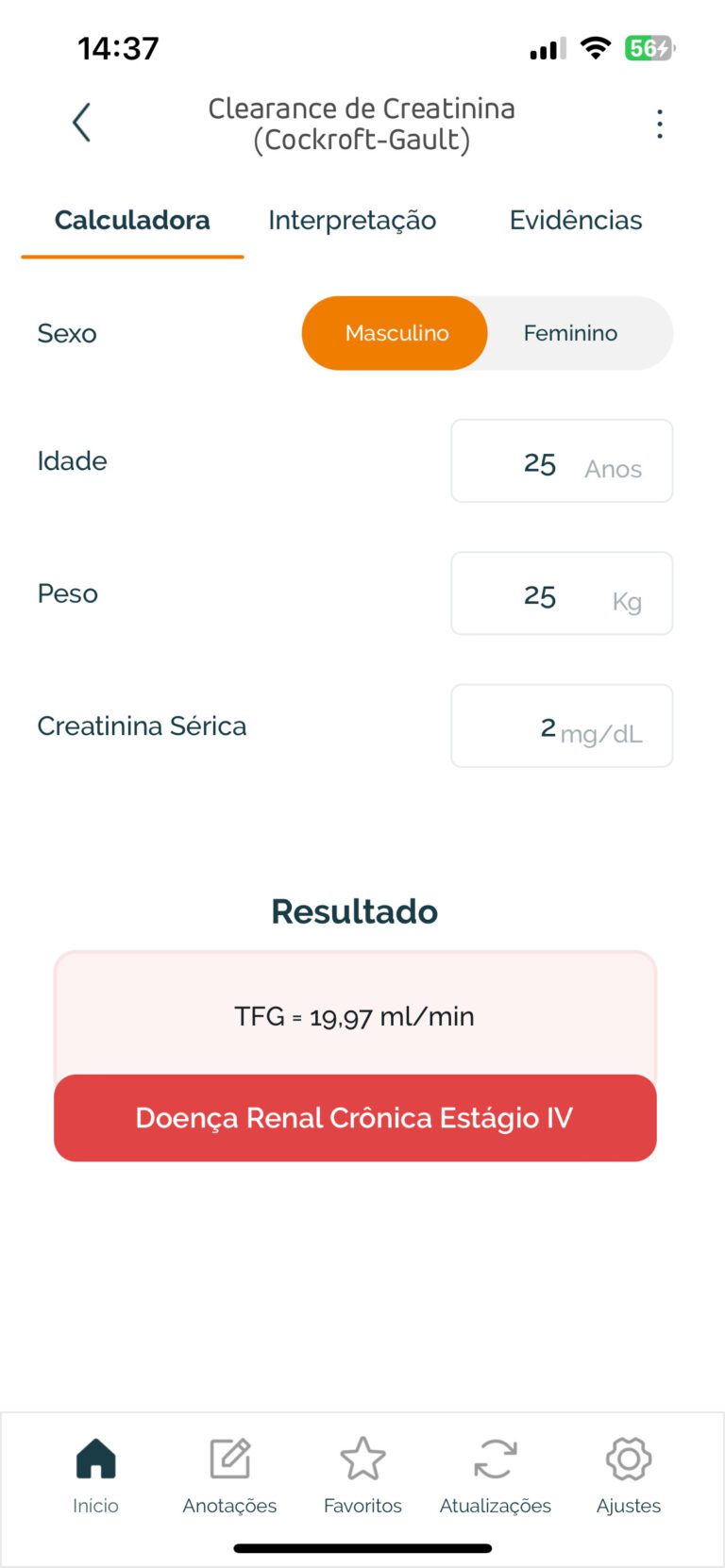Select Feminino as the sex
Screen dimensions: 725x1568
point(570,333)
